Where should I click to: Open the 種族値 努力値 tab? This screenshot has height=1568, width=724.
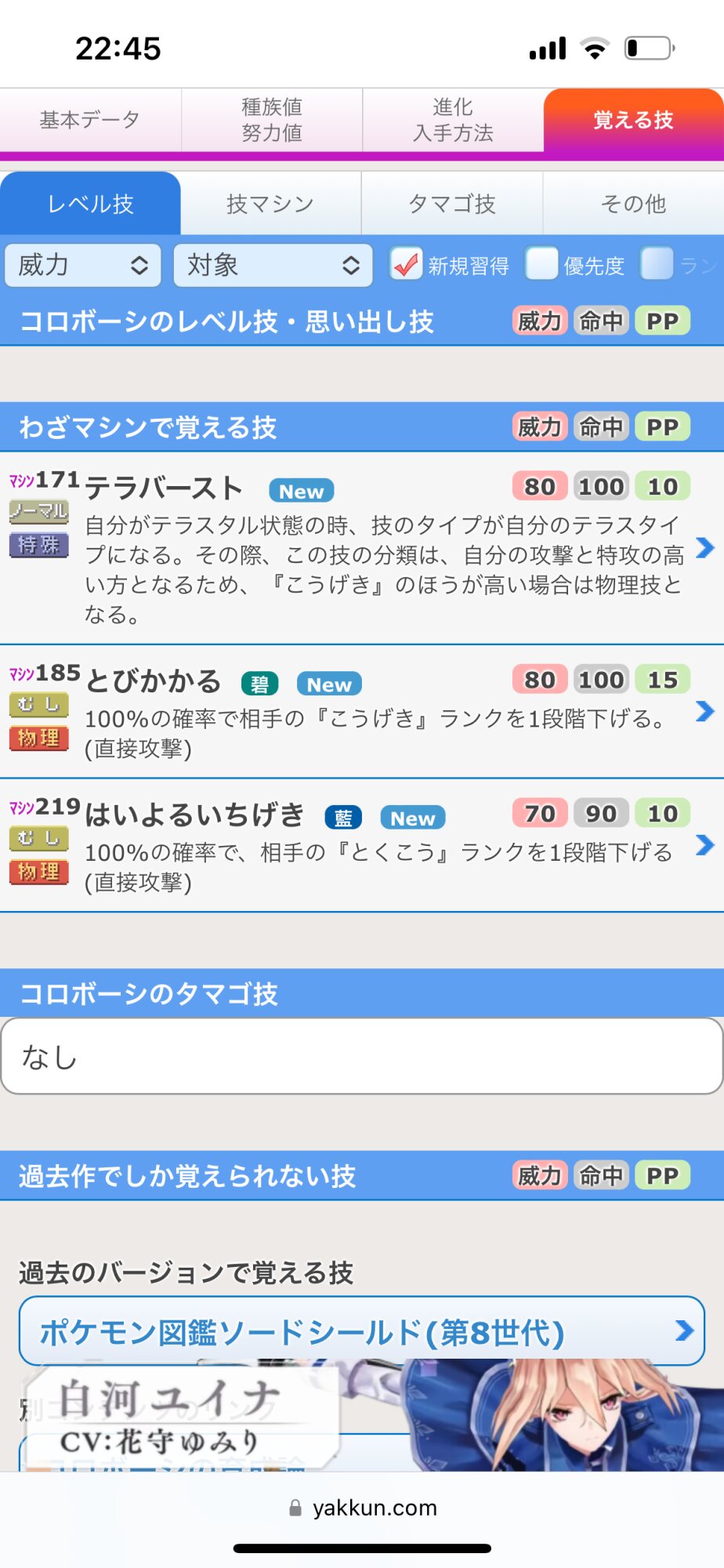coord(272,120)
